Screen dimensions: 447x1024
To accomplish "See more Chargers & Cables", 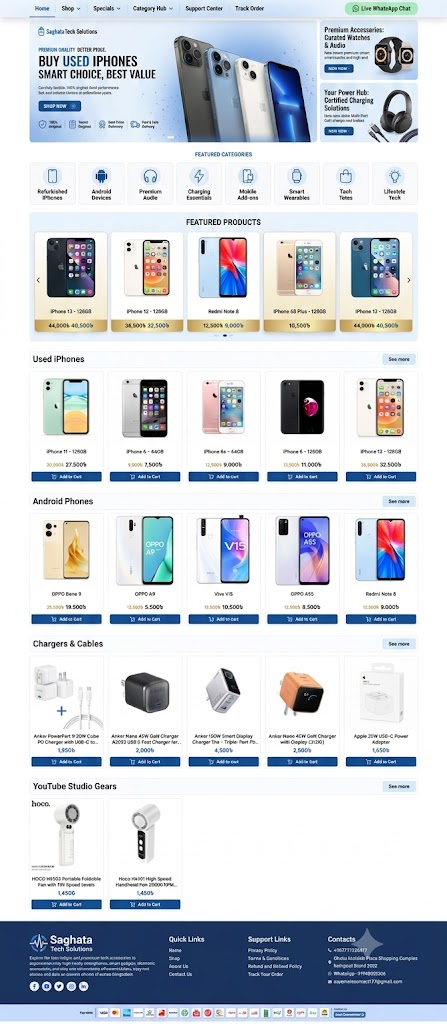I will click(x=399, y=644).
